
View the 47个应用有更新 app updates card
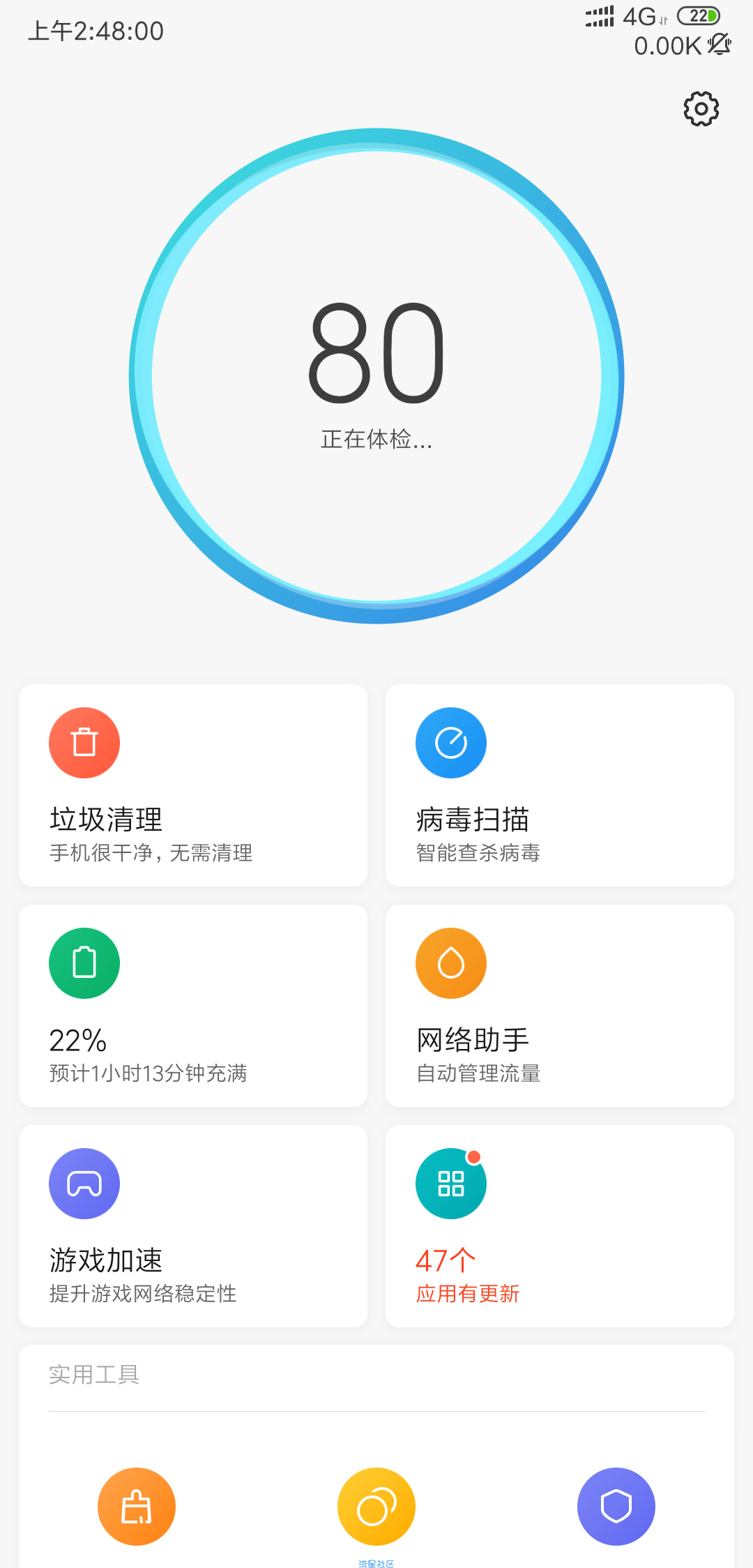(560, 1226)
